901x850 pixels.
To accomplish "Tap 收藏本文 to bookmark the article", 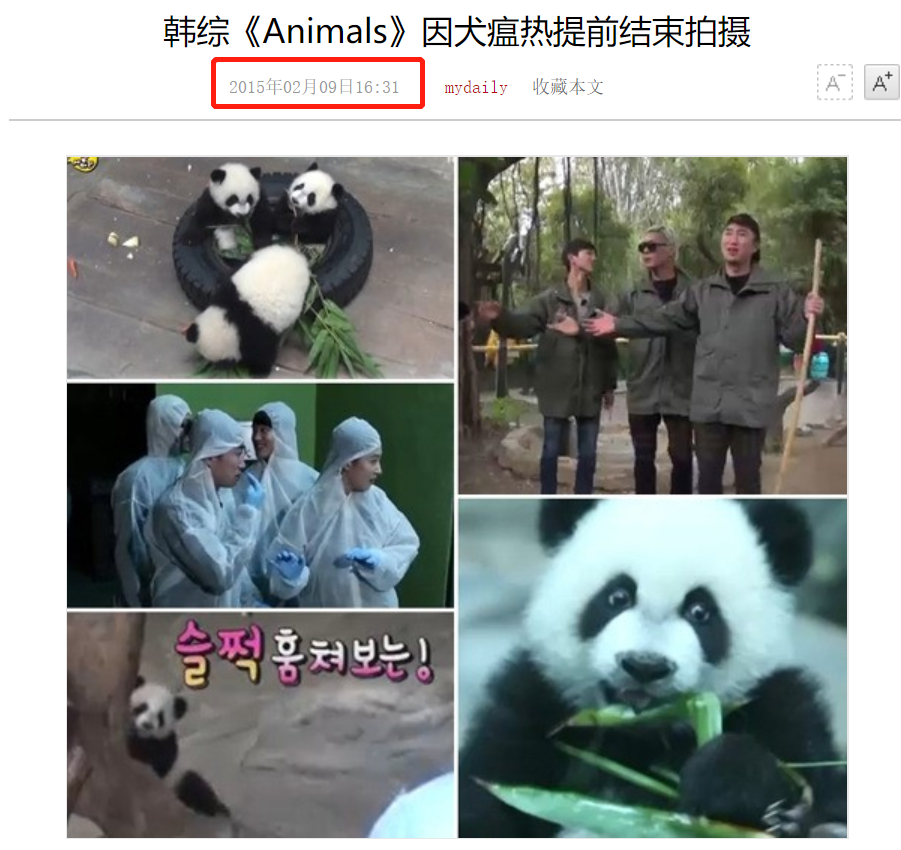I will click(568, 88).
